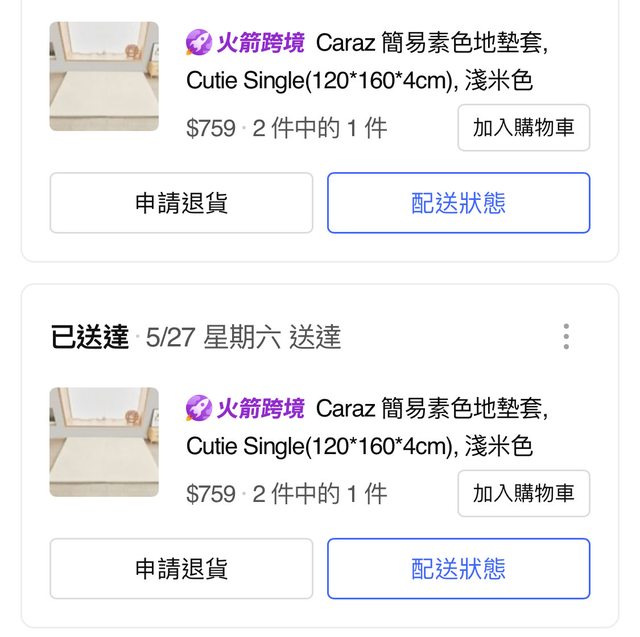Select 申請退貨 in the order before 5/27 card
Screen dimensions: 640x637
pyautogui.click(x=181, y=203)
